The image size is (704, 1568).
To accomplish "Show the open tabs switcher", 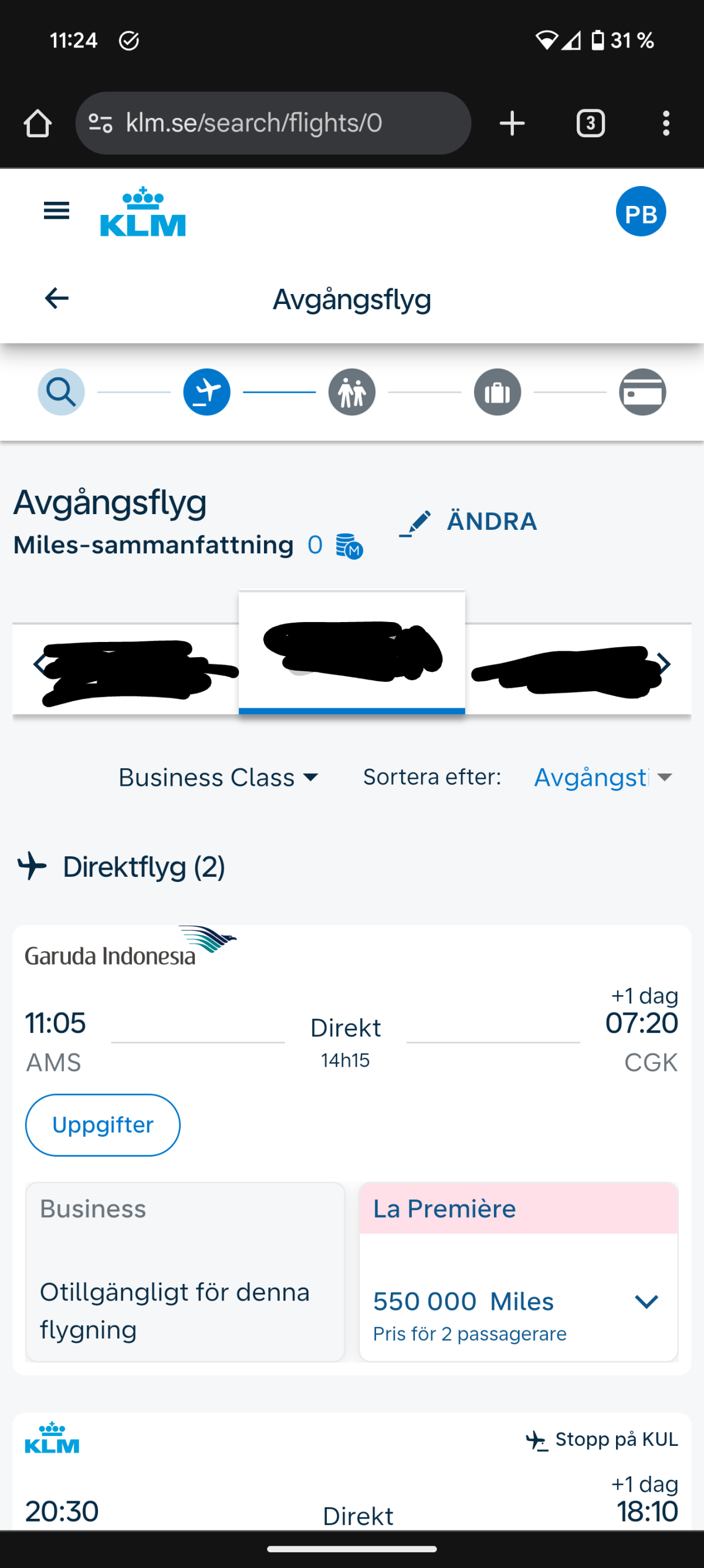I will [x=590, y=124].
